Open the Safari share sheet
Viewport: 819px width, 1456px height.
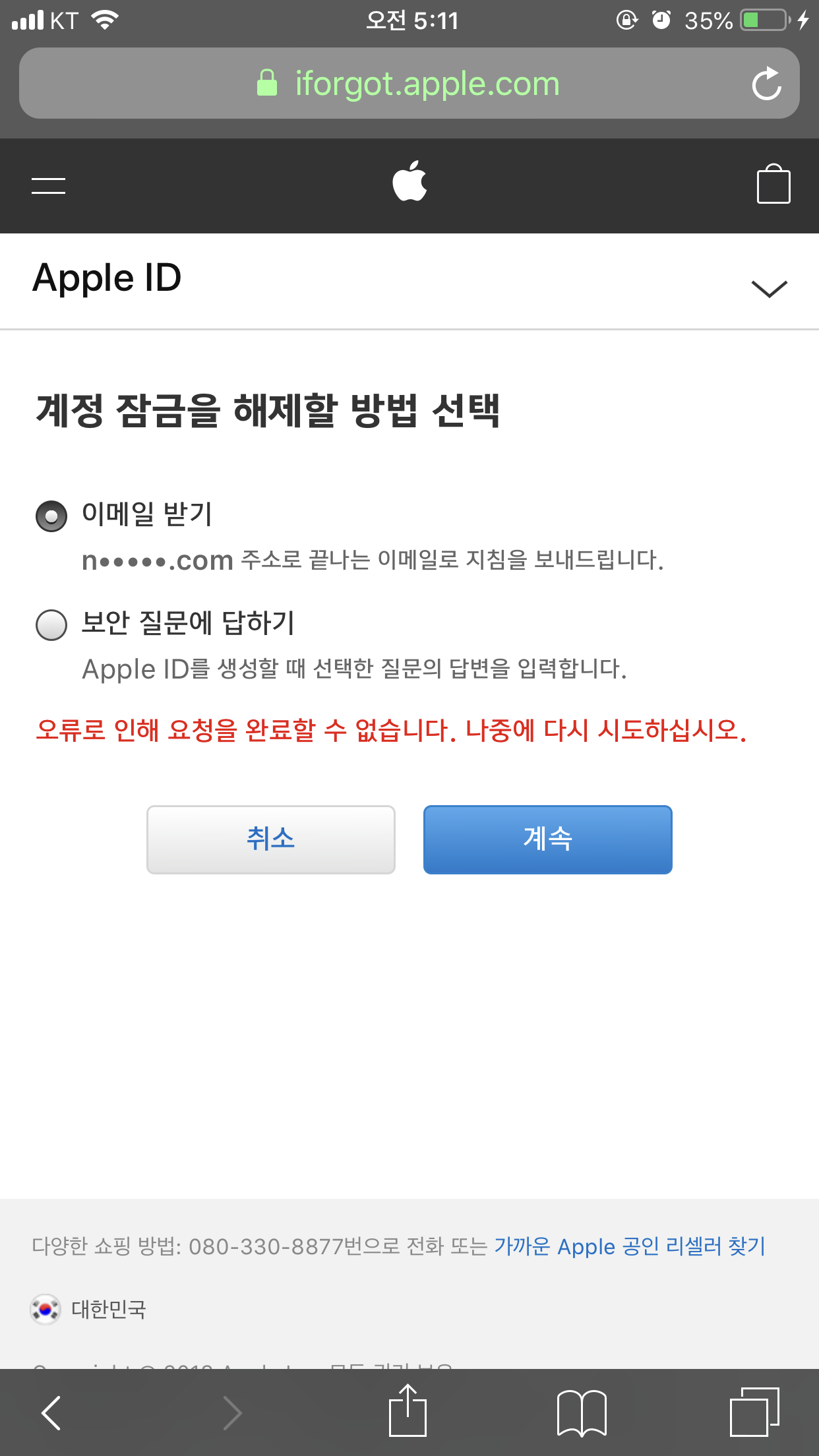click(x=408, y=1411)
